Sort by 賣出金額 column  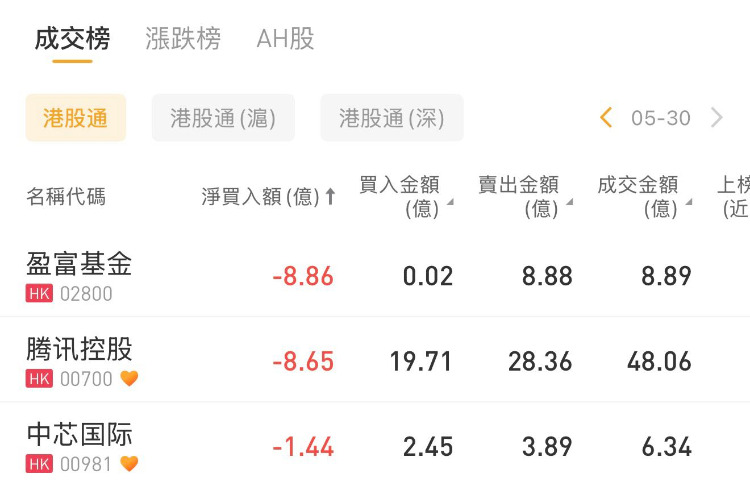point(523,196)
